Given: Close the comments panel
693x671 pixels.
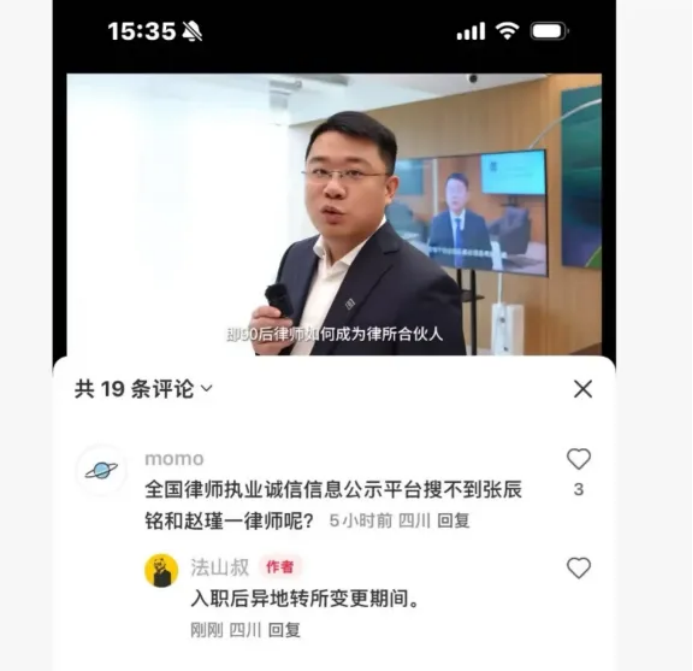Looking at the screenshot, I should [583, 389].
